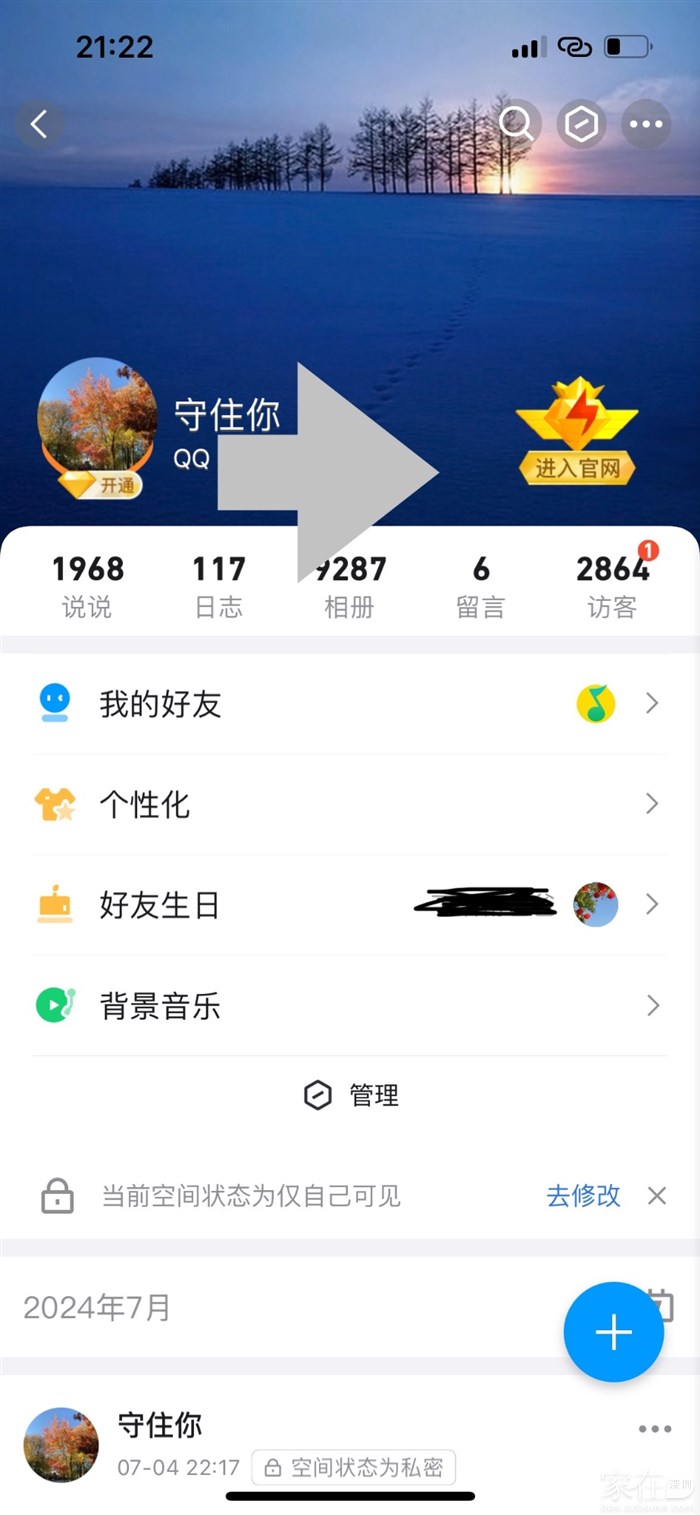Tap the hexagon icon beside search
This screenshot has width=700, height=1515.
click(582, 125)
